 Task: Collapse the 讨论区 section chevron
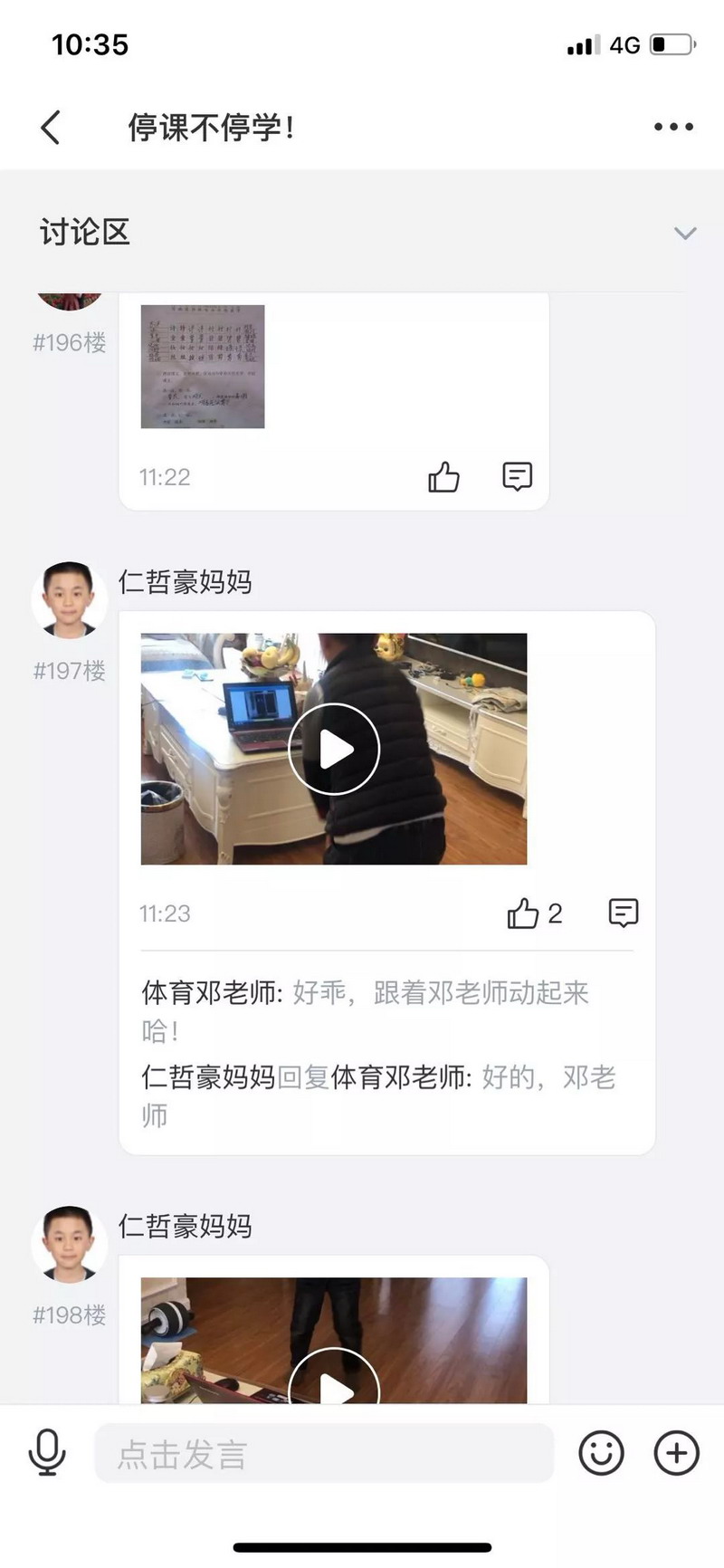(x=685, y=234)
